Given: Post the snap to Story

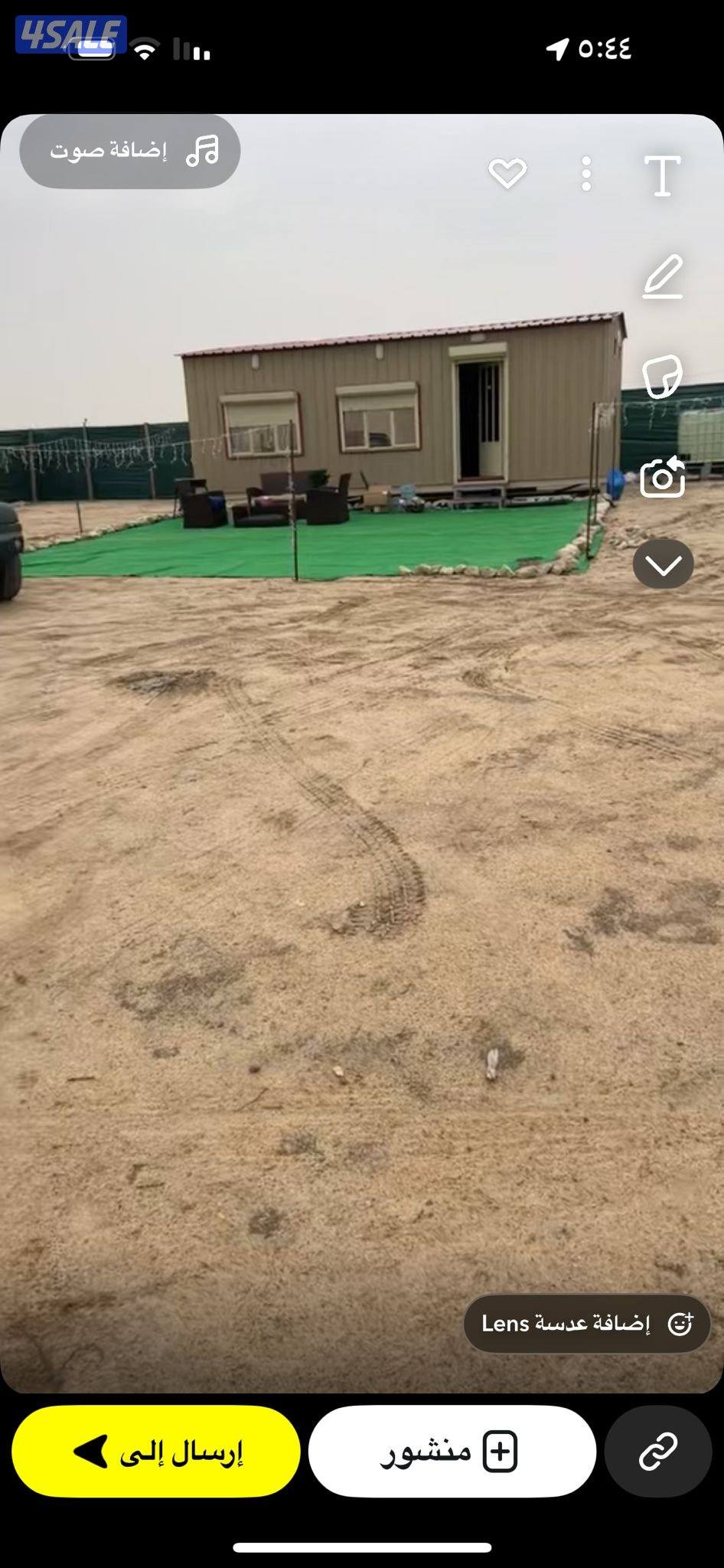Looking at the screenshot, I should coord(452,1451).
